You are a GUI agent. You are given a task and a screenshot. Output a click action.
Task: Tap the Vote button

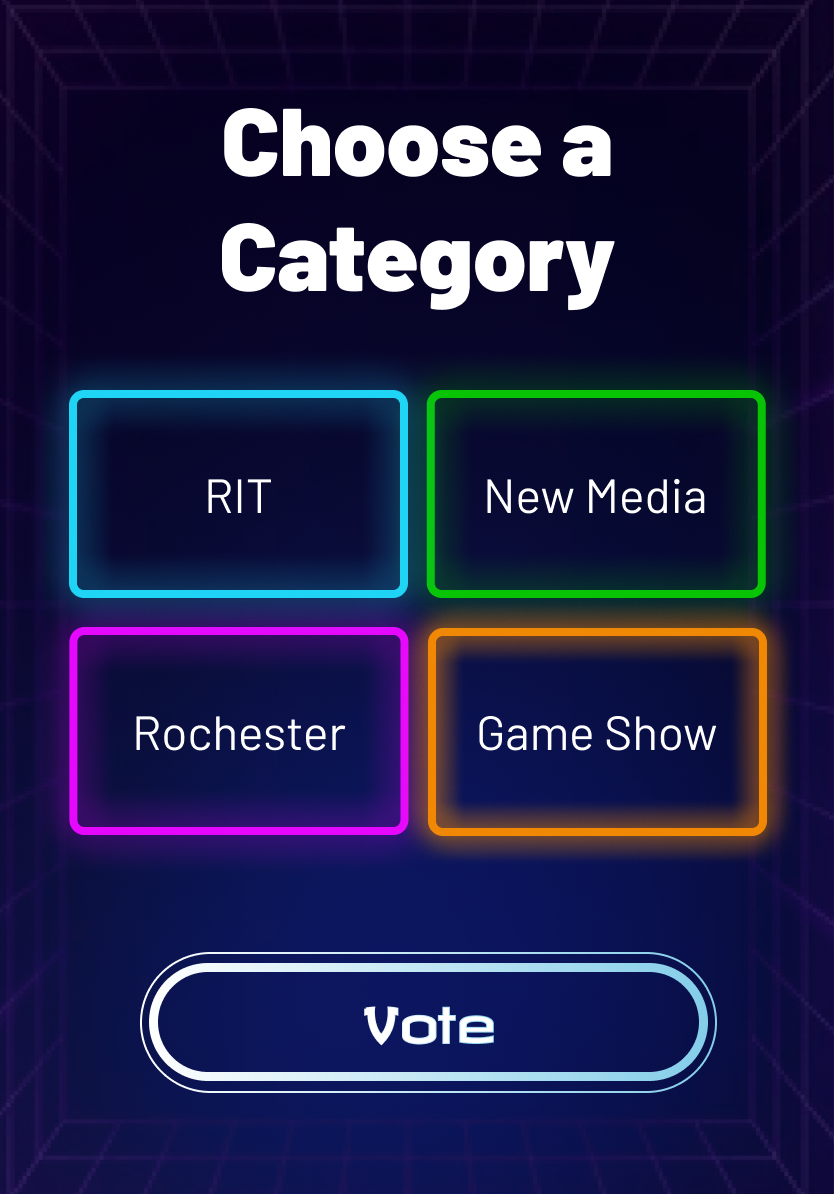pos(428,1023)
